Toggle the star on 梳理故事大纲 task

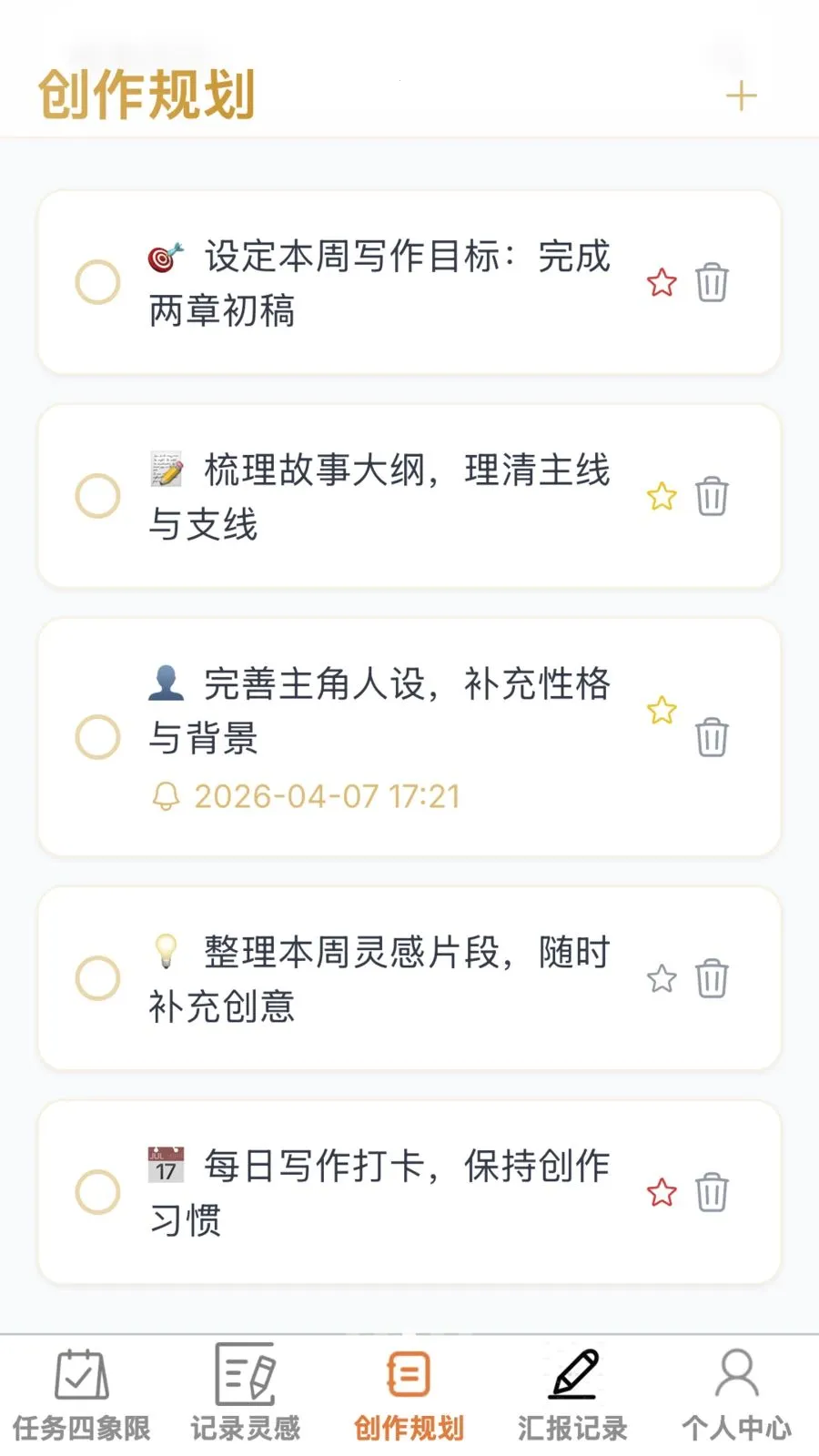click(662, 496)
